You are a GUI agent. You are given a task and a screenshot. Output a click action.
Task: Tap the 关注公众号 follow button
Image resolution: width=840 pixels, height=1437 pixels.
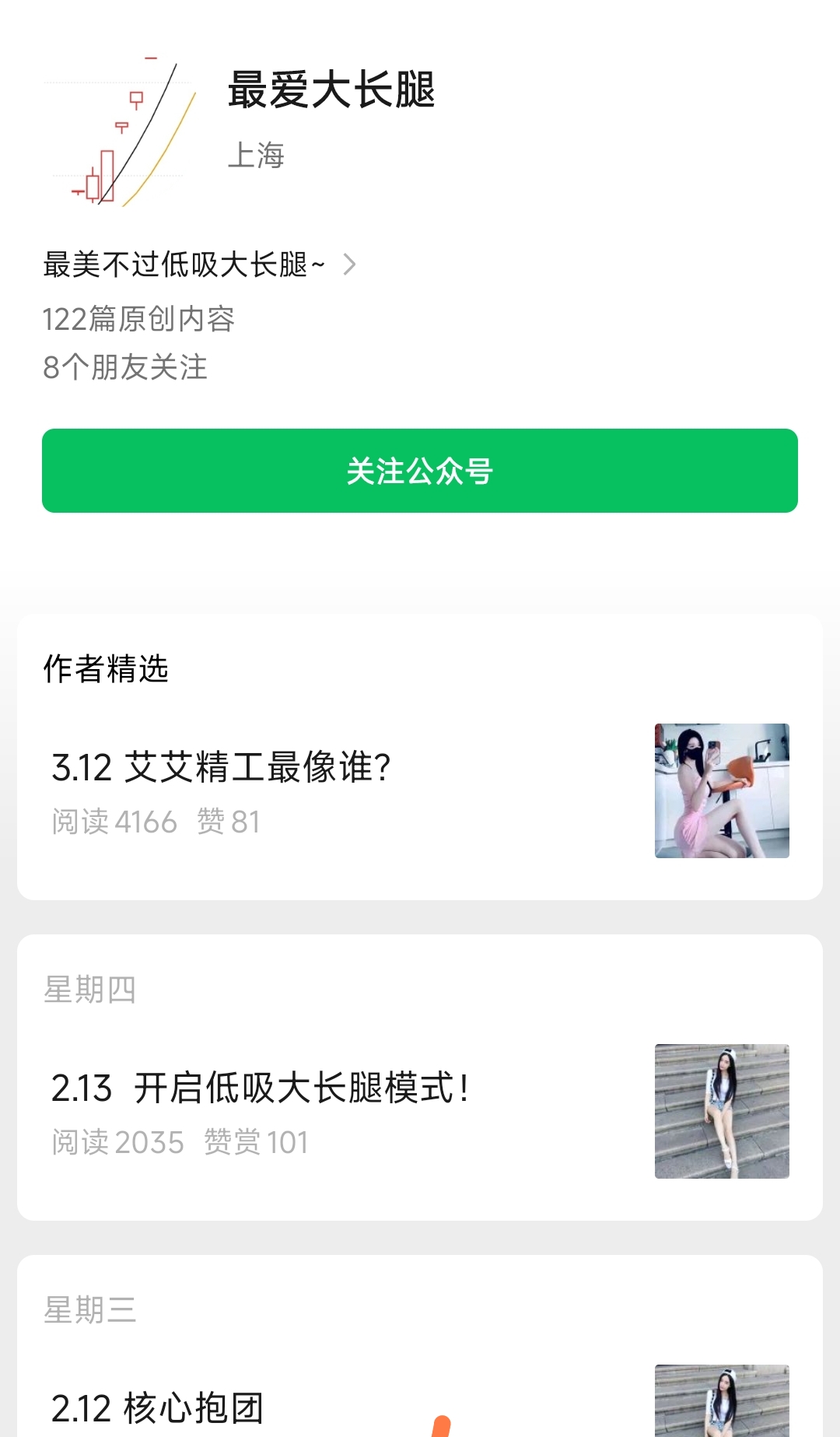(420, 471)
